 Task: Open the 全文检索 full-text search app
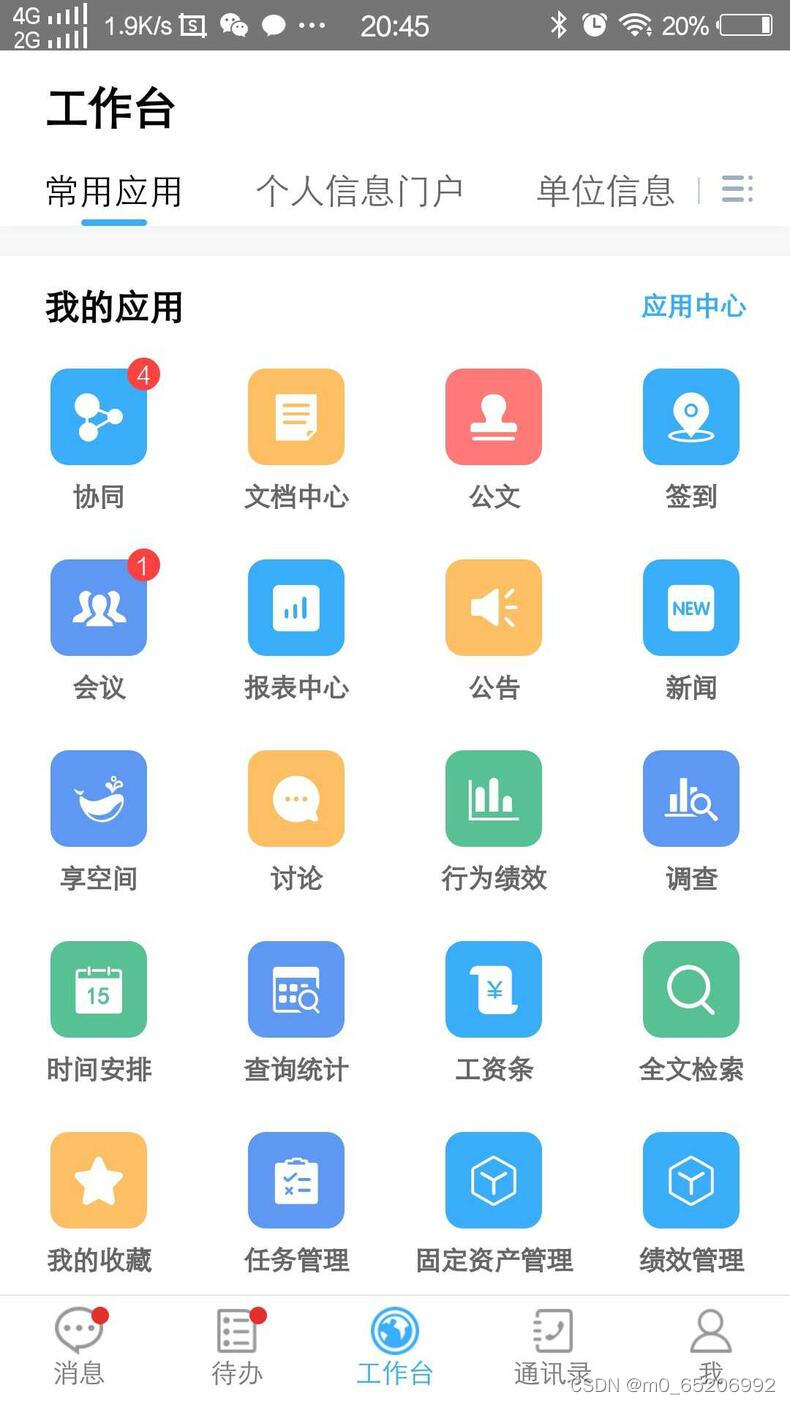point(691,989)
